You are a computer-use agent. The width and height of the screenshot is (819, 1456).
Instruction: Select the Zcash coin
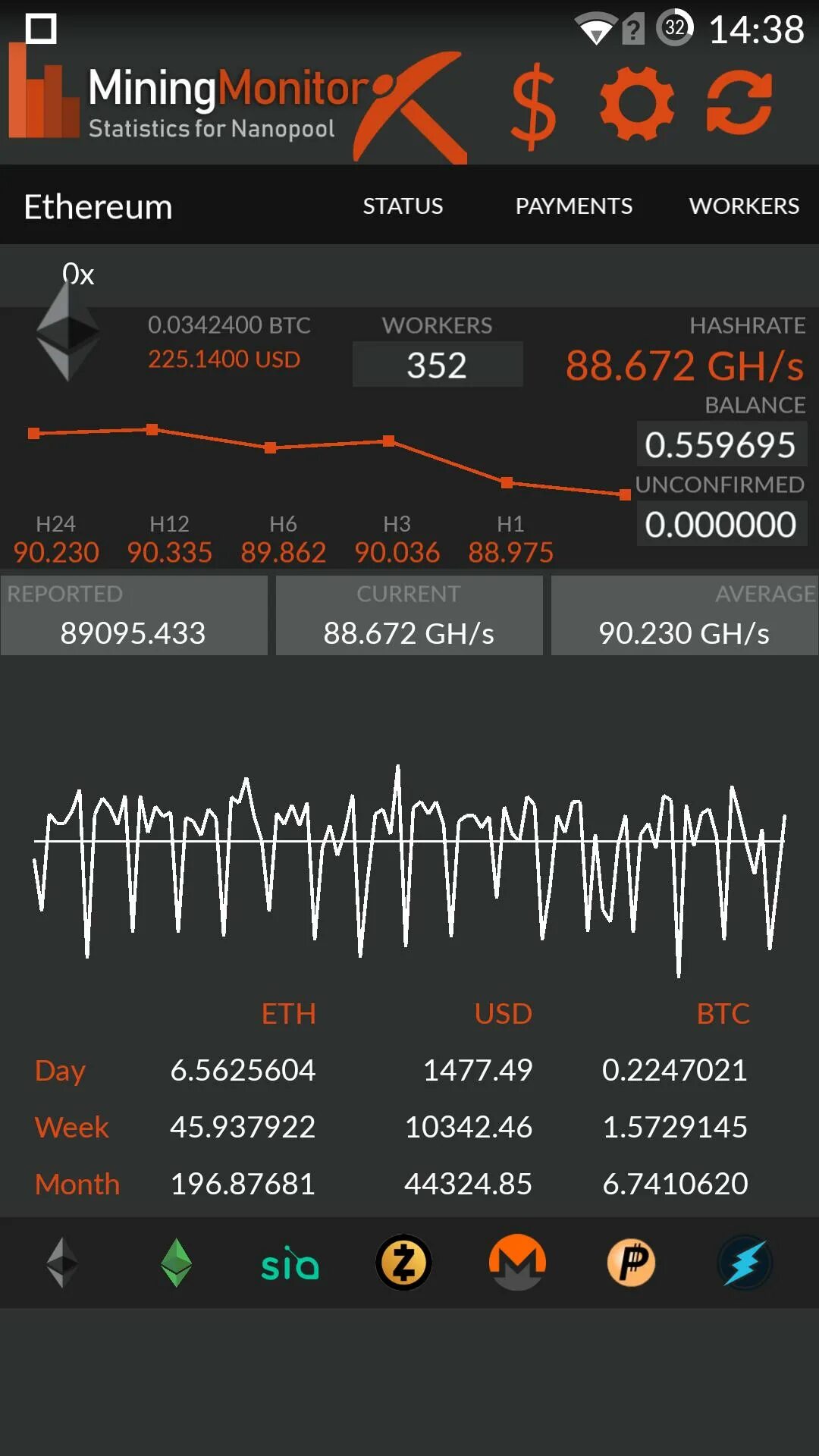[403, 1263]
